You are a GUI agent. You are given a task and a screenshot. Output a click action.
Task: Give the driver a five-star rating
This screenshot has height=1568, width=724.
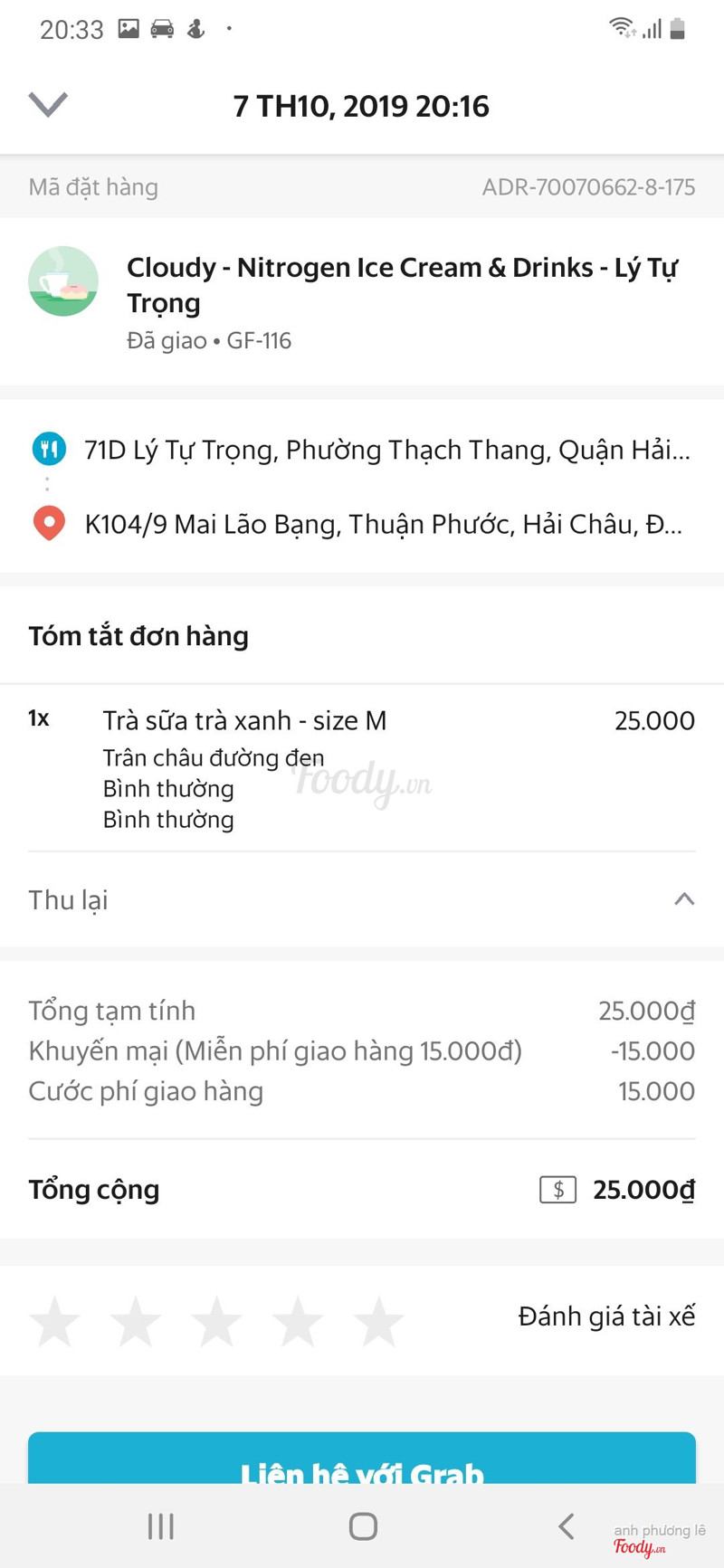pos(378,1321)
